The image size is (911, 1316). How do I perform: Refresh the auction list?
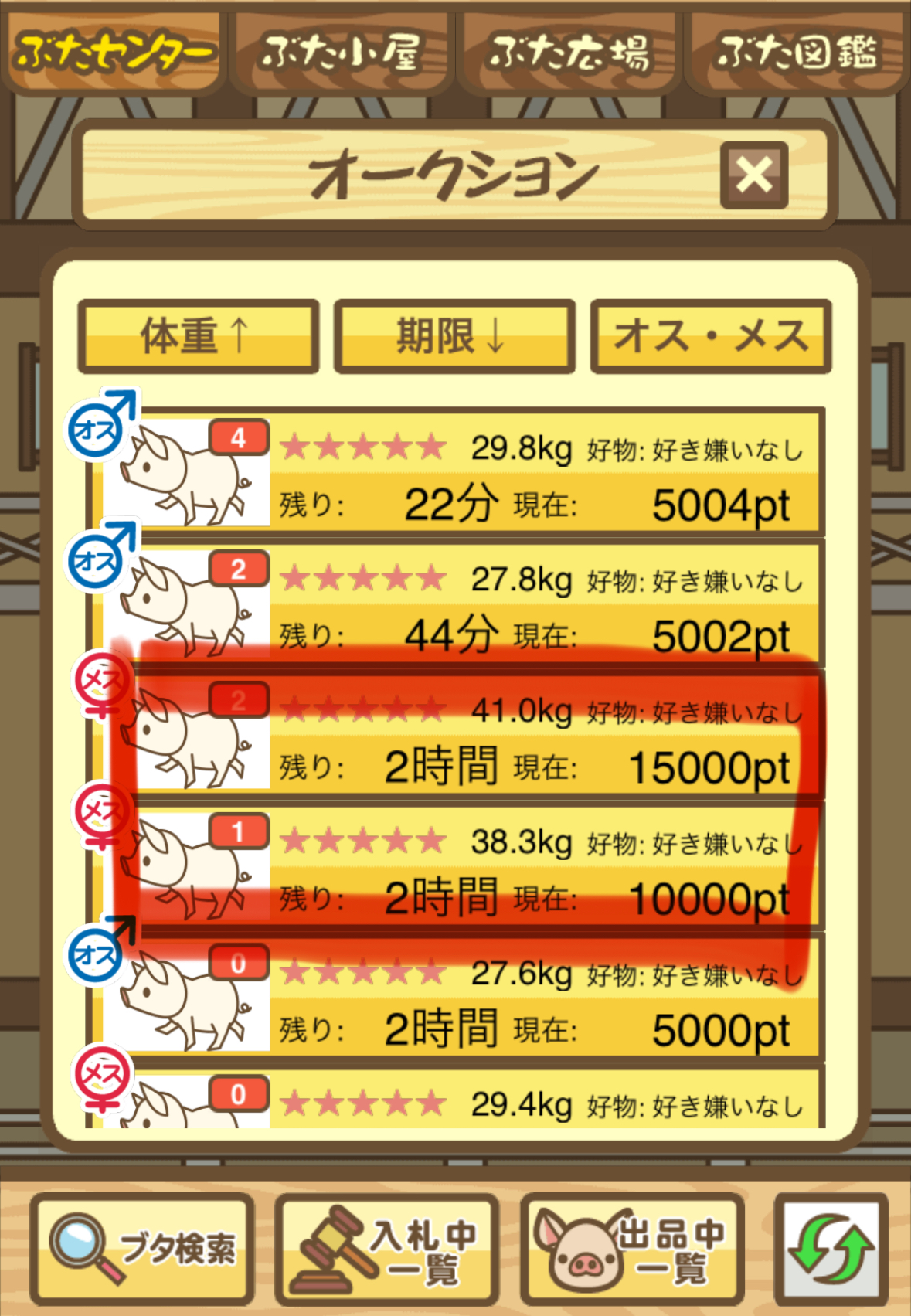[831, 1248]
